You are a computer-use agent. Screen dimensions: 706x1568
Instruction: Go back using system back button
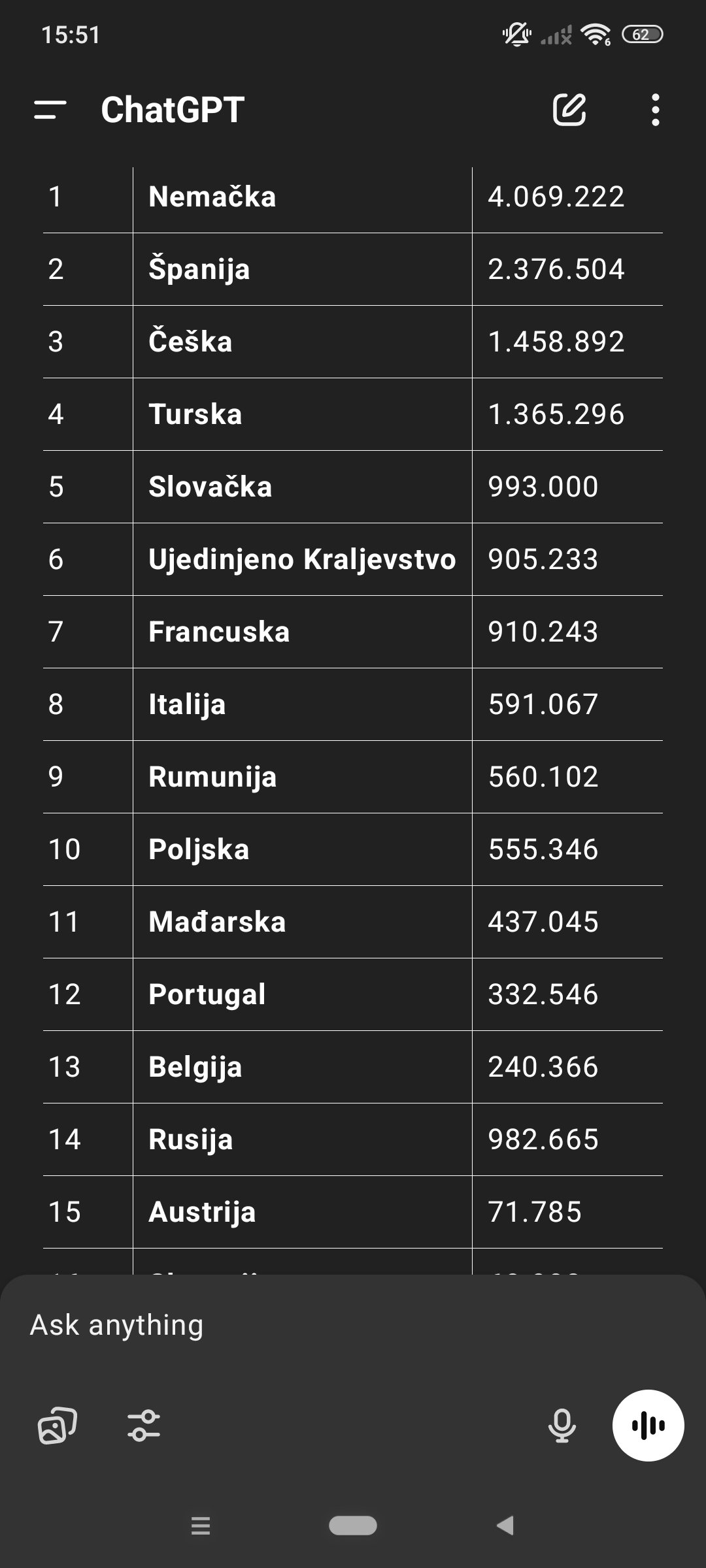click(x=505, y=1526)
